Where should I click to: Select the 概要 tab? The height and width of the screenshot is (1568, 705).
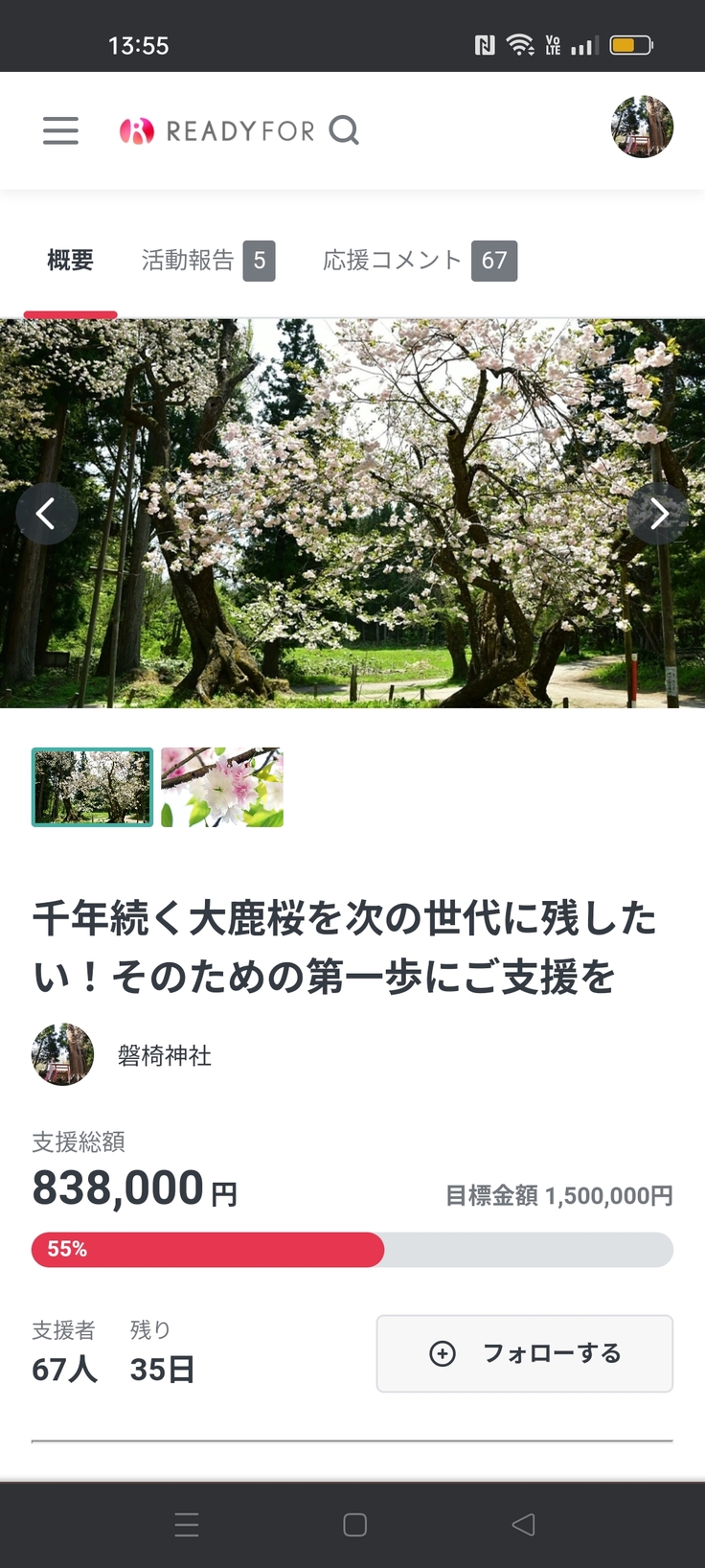(70, 261)
